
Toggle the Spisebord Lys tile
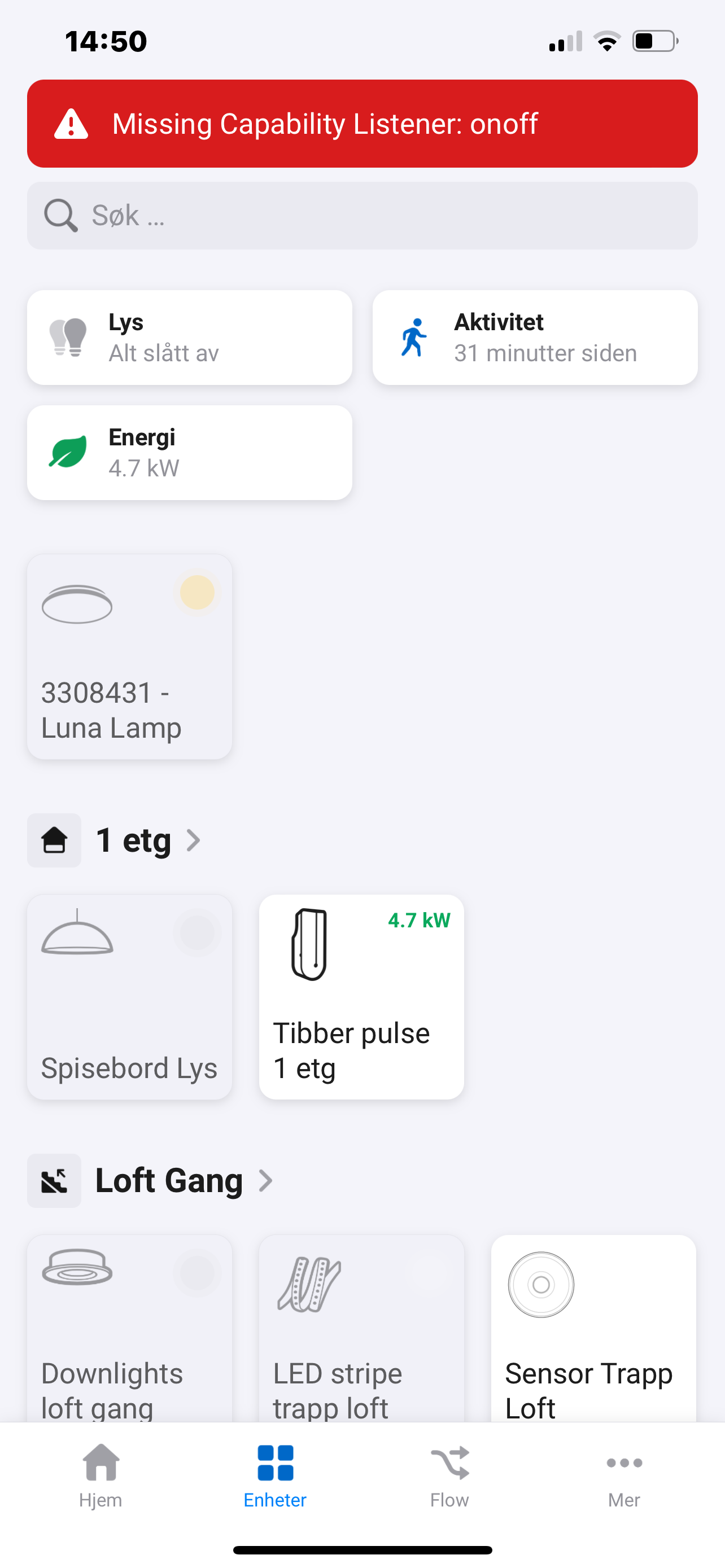(x=129, y=996)
